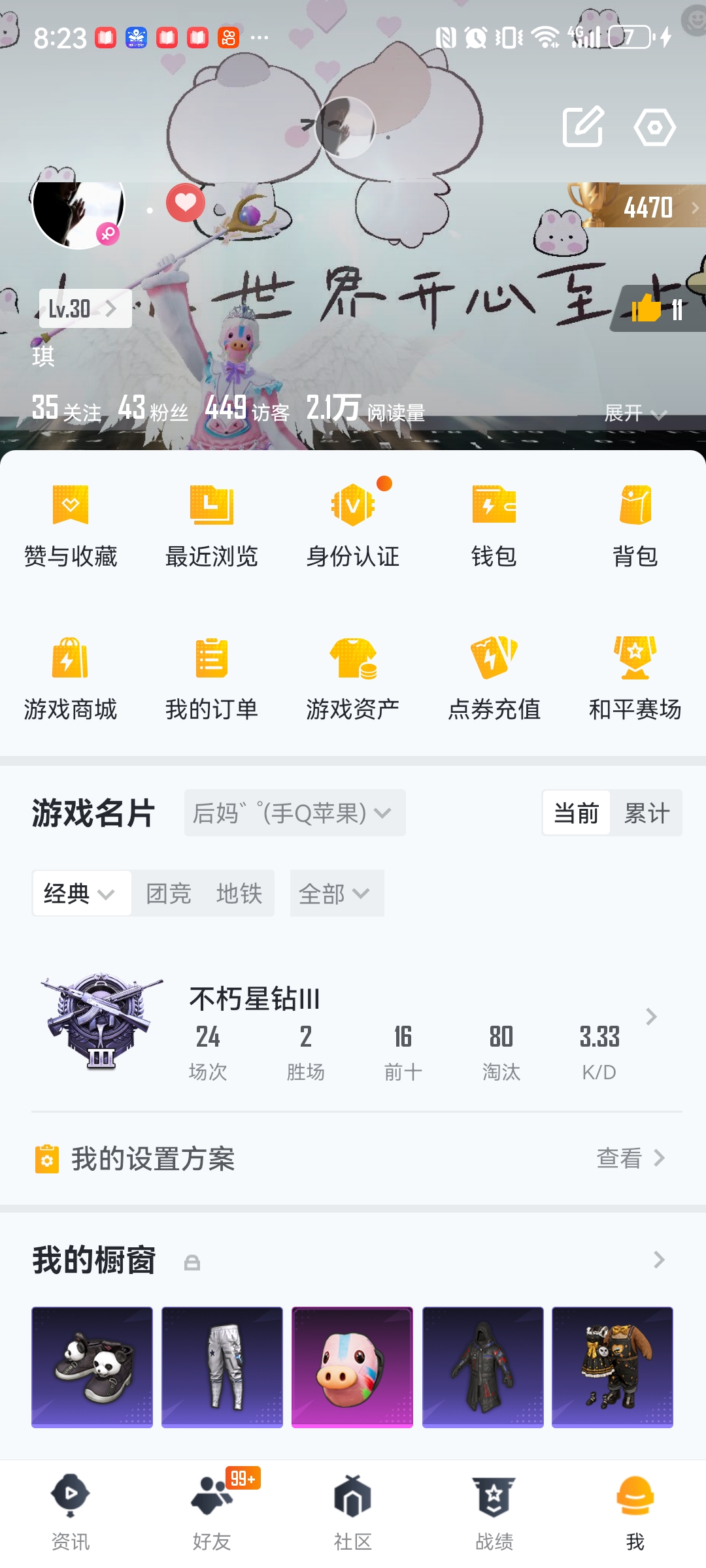
Task: Open the edit profile icon
Action: (582, 126)
